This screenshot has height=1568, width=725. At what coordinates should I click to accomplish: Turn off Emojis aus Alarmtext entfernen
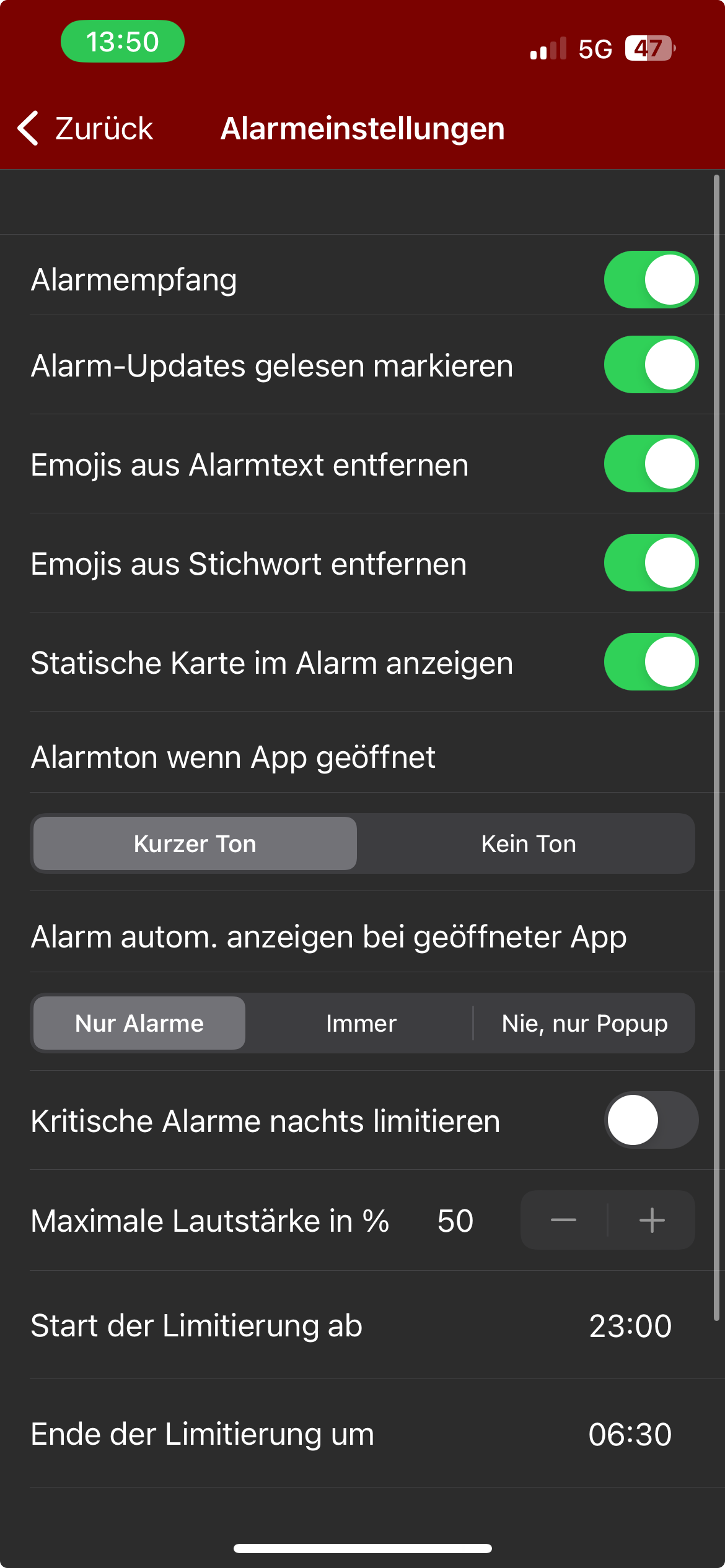point(651,464)
